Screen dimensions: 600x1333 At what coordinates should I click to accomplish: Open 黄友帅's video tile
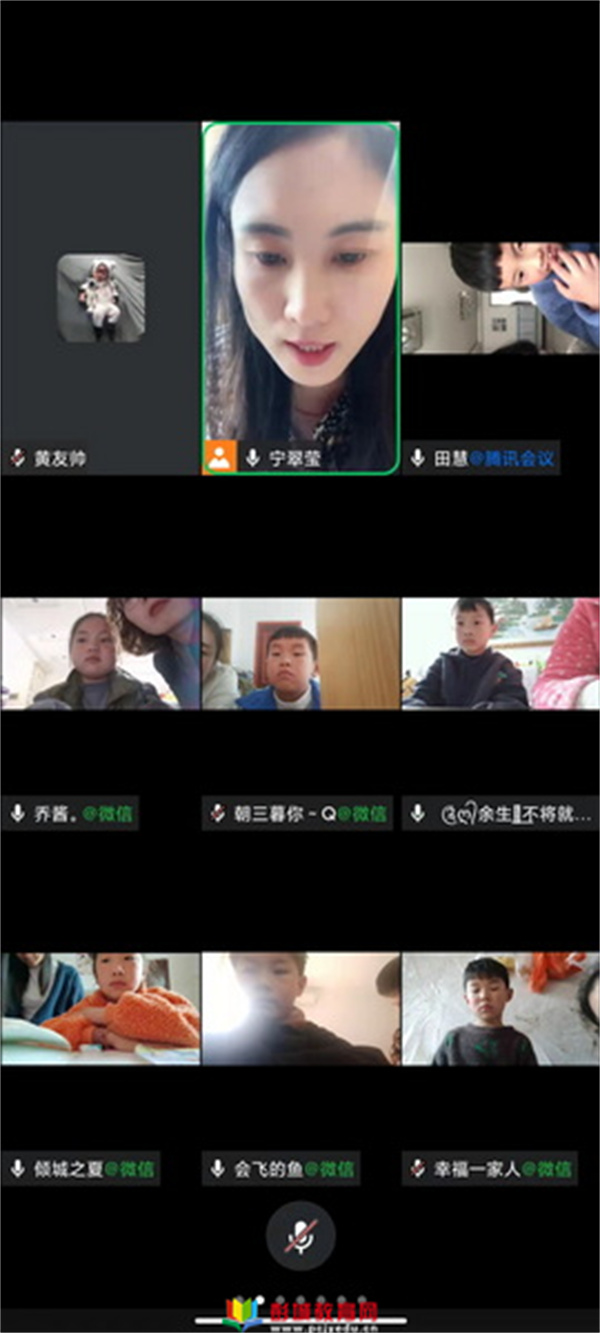tap(100, 298)
